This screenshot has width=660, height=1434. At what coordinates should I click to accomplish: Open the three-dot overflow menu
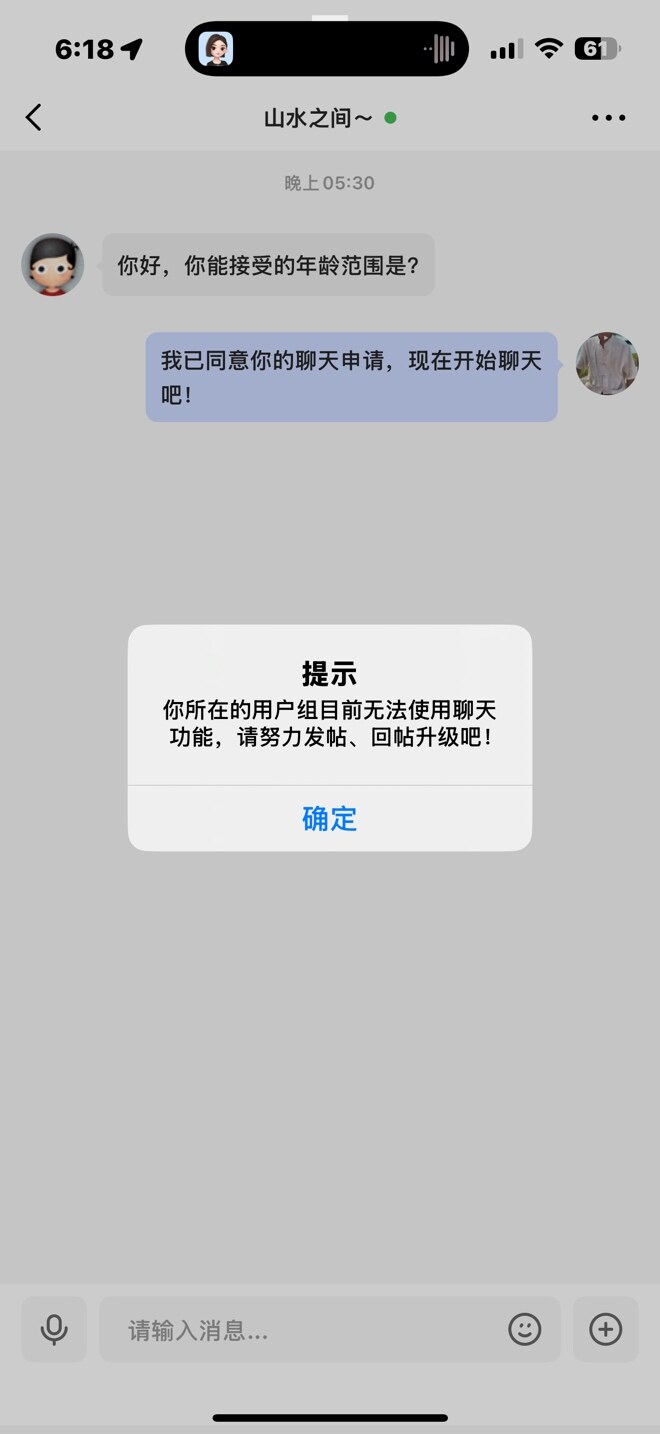[x=608, y=118]
